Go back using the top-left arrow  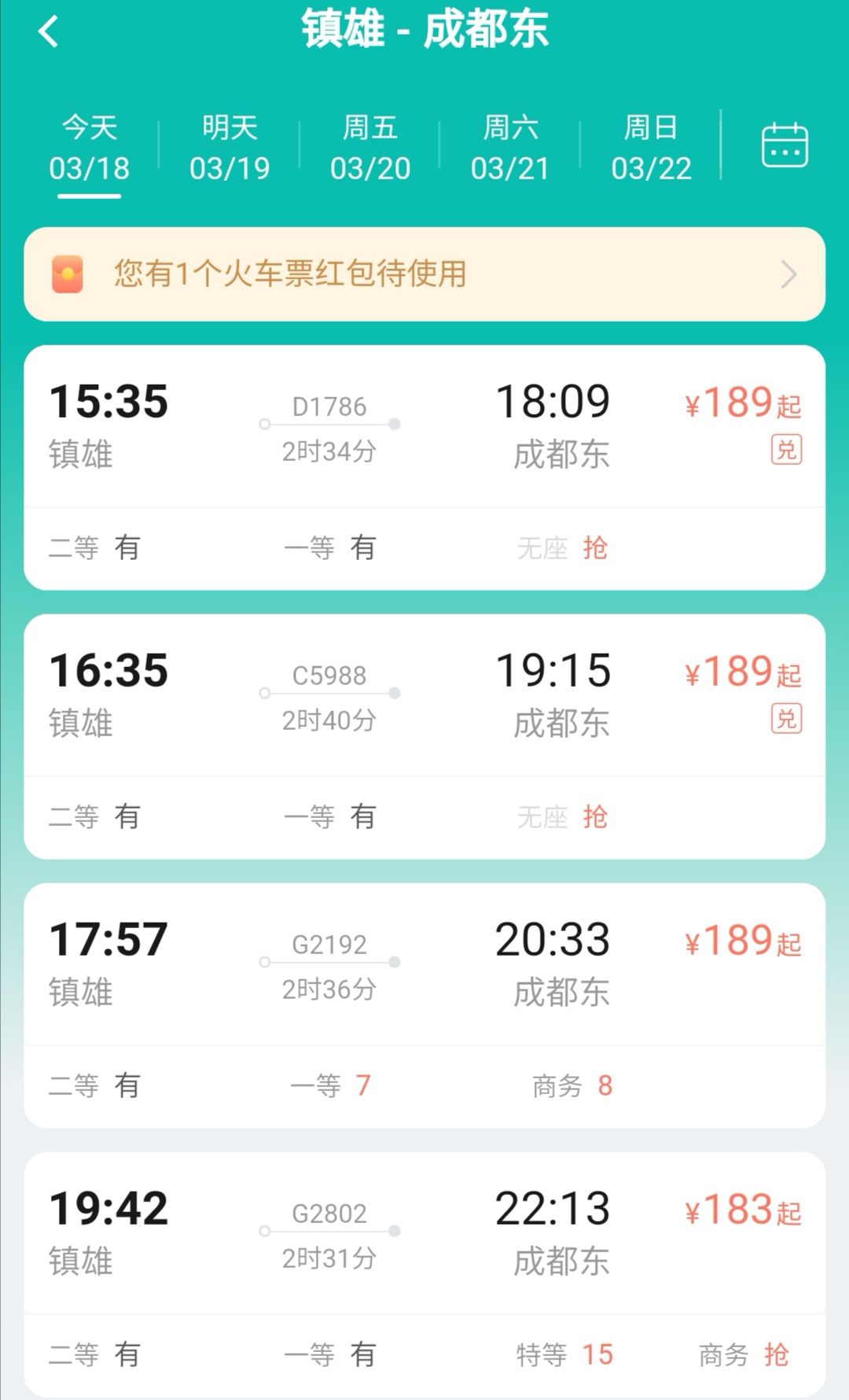coord(49,32)
